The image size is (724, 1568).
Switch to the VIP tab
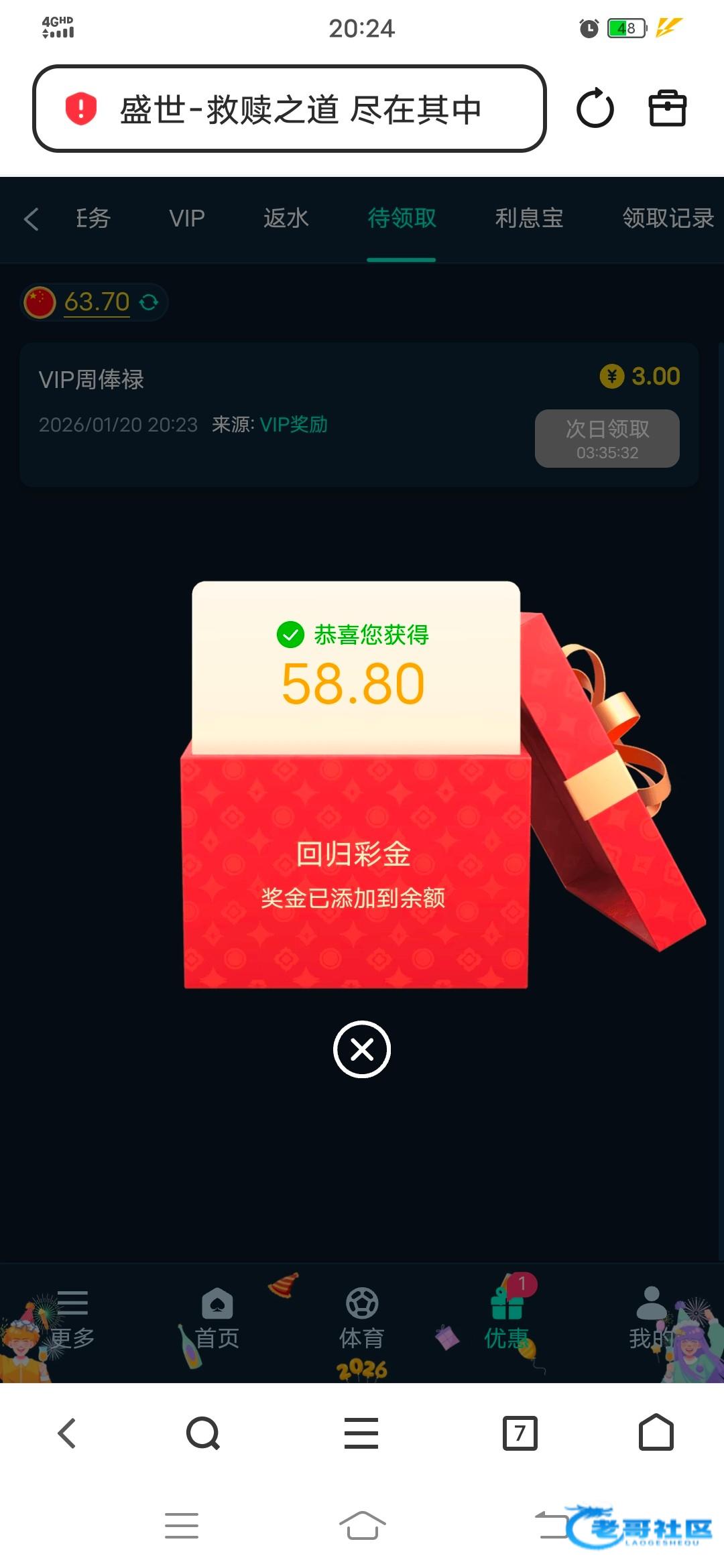(186, 218)
